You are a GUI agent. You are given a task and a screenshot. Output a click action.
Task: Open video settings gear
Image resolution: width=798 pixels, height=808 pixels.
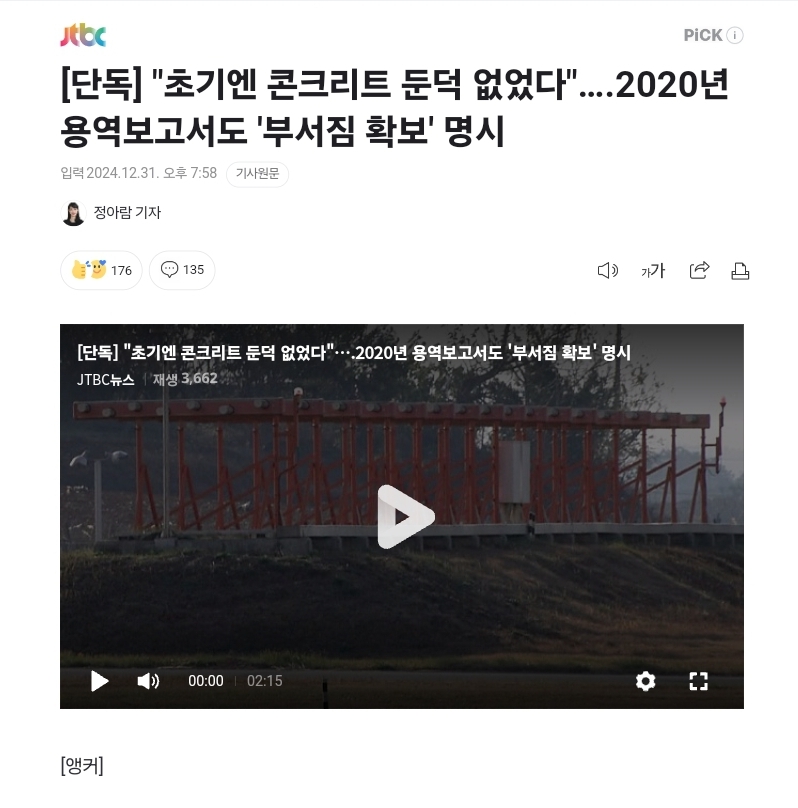[x=646, y=681]
